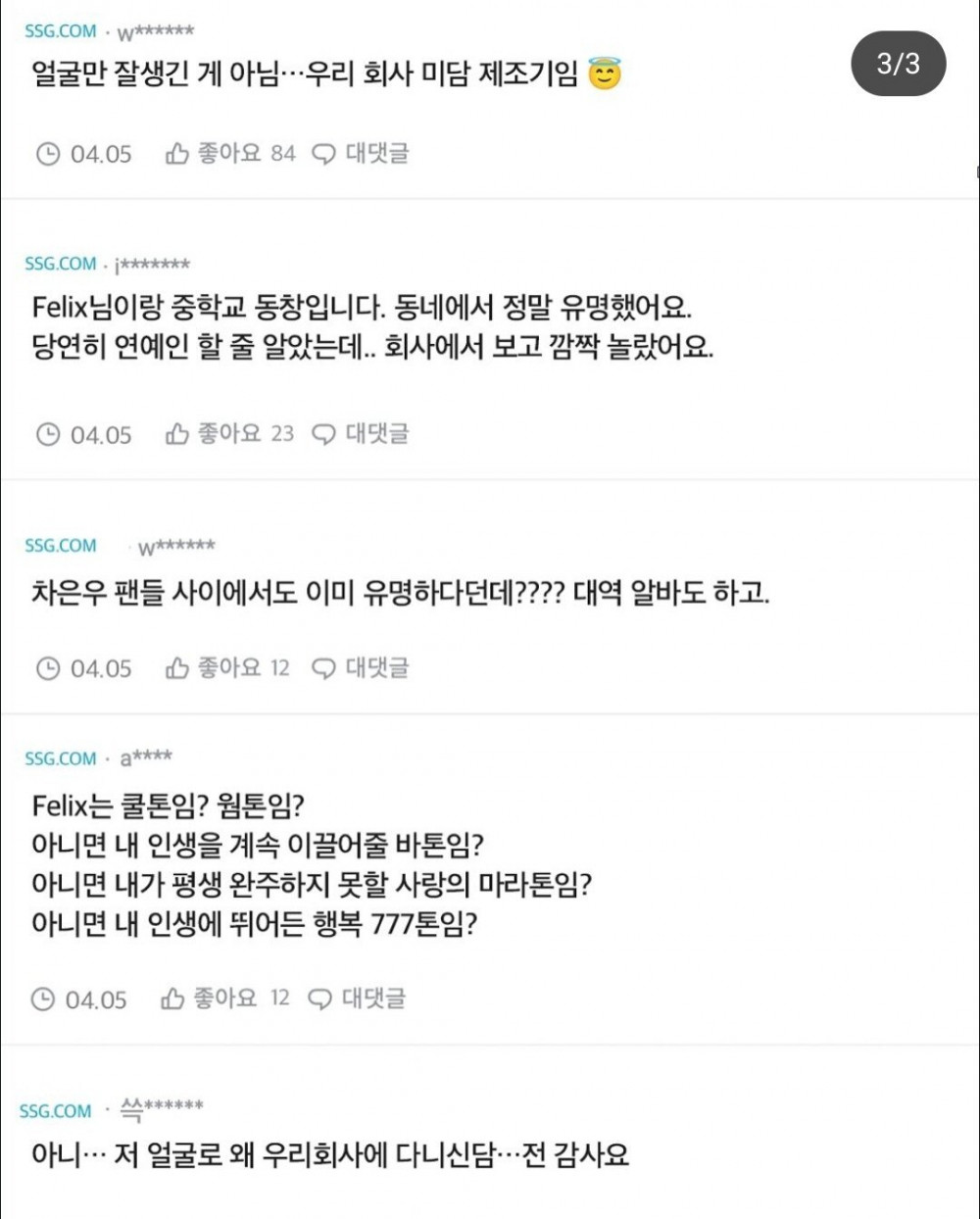The width and height of the screenshot is (980, 1219).
Task: Like the 쿨톤임? 웜톤임? comment
Action: 223,999
